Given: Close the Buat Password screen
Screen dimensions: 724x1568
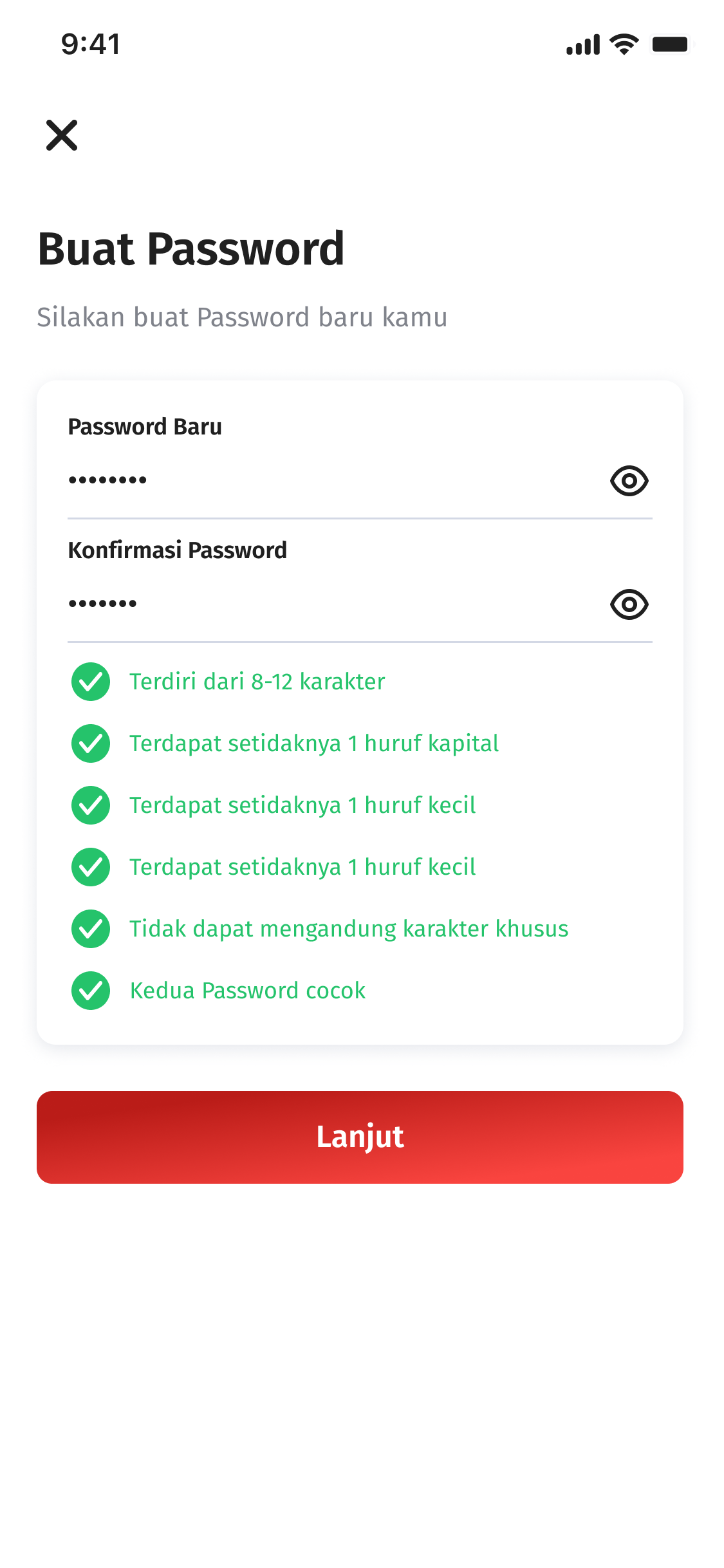Looking at the screenshot, I should point(62,135).
